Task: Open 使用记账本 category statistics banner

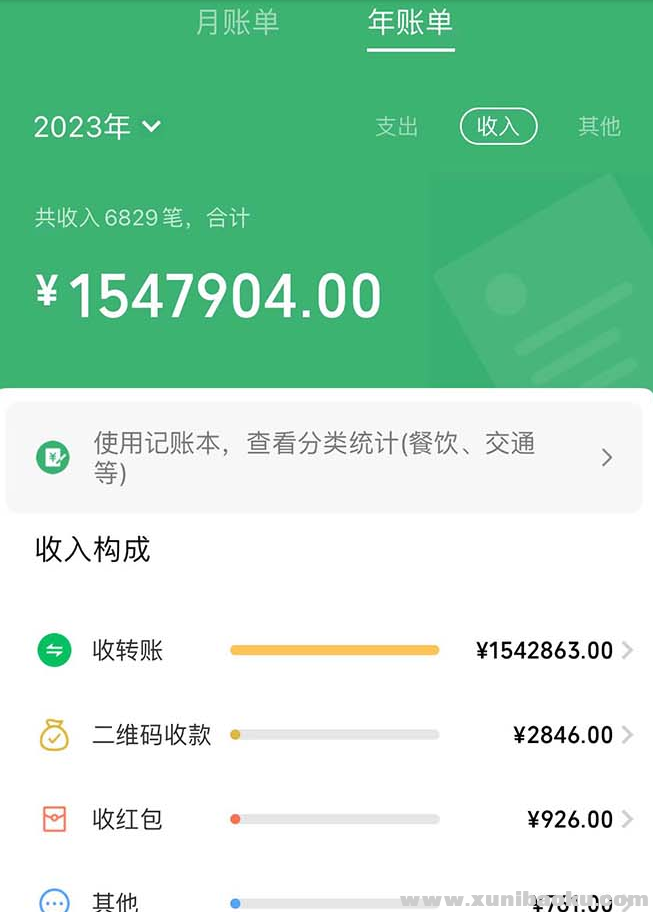Action: (324, 458)
